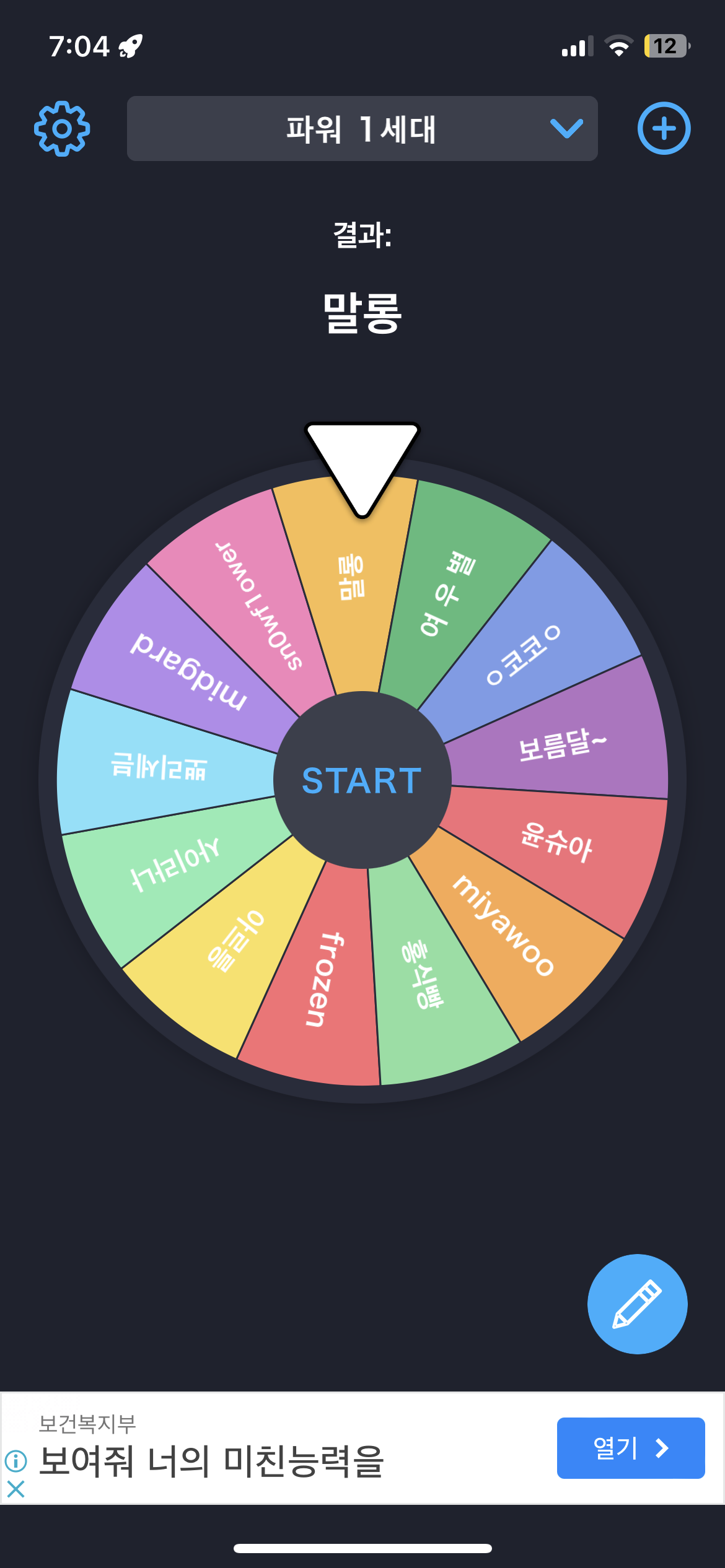Open the settings gear
This screenshot has width=725, height=1568.
coord(62,129)
